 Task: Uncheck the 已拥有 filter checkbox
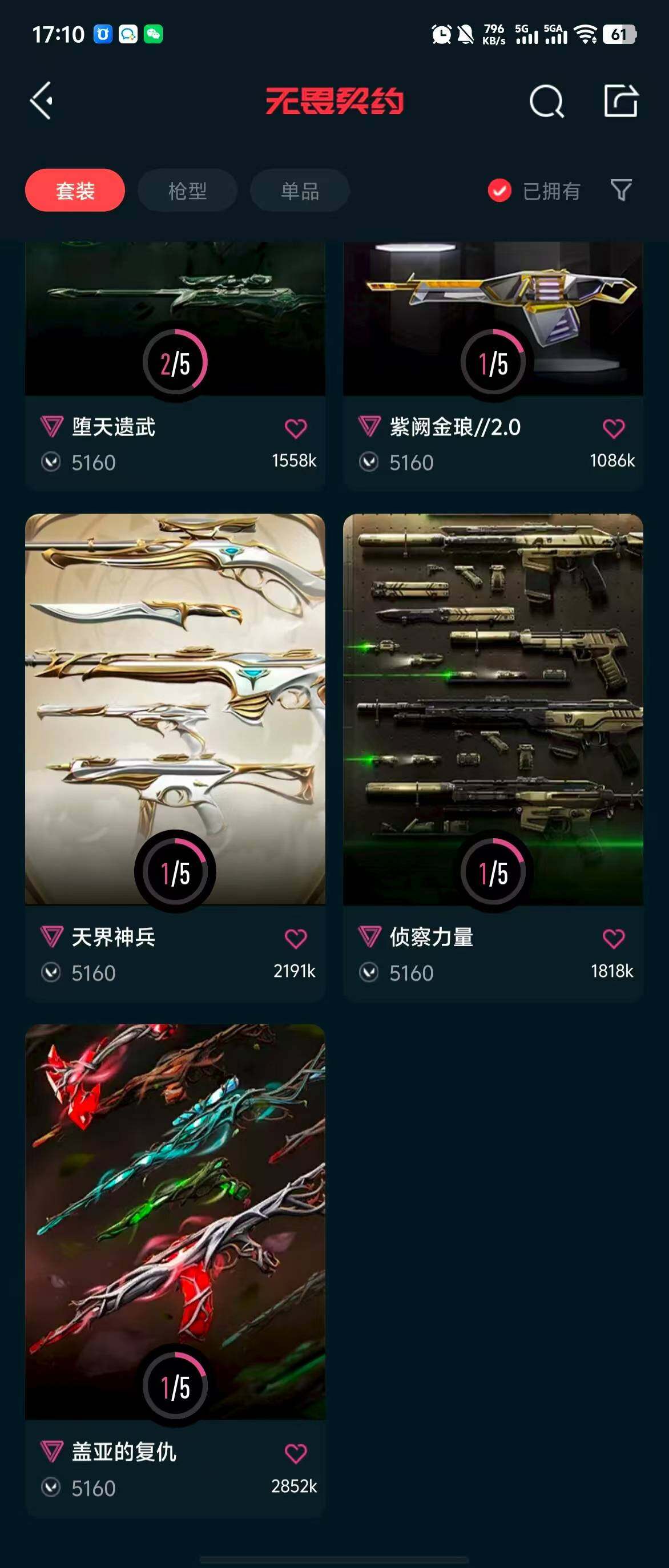(499, 191)
